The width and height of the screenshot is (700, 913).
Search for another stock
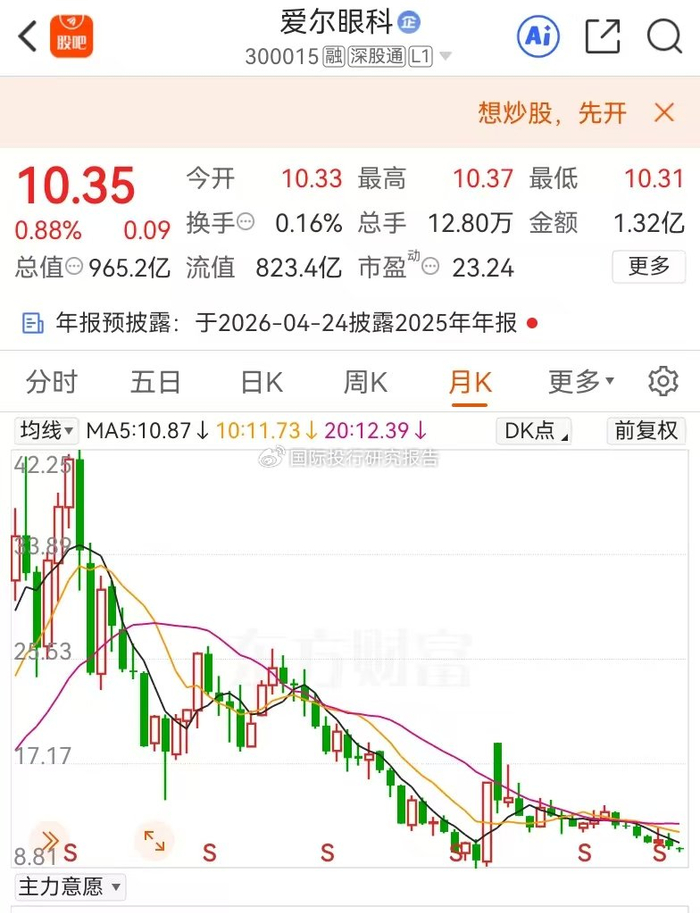point(663,37)
